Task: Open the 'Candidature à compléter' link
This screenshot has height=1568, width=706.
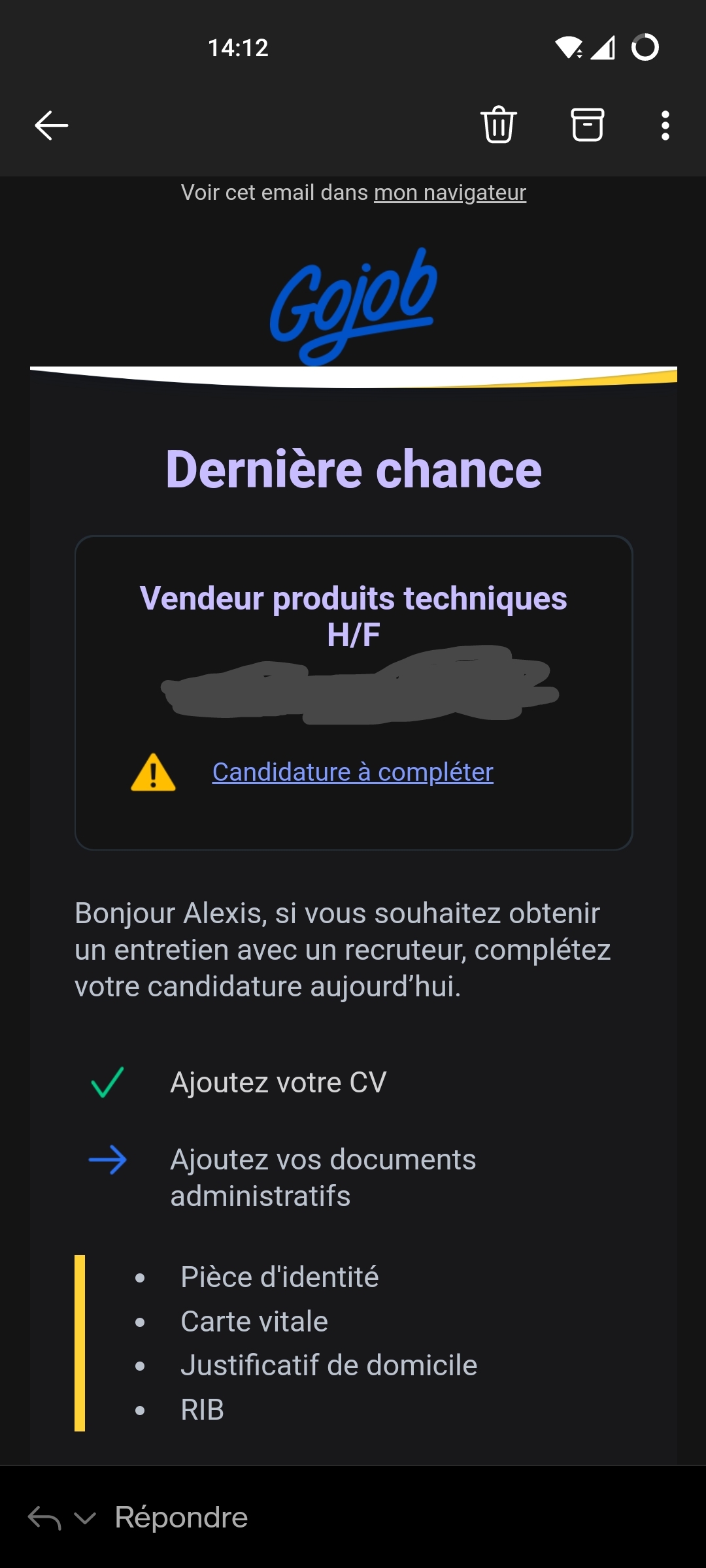Action: click(x=352, y=772)
